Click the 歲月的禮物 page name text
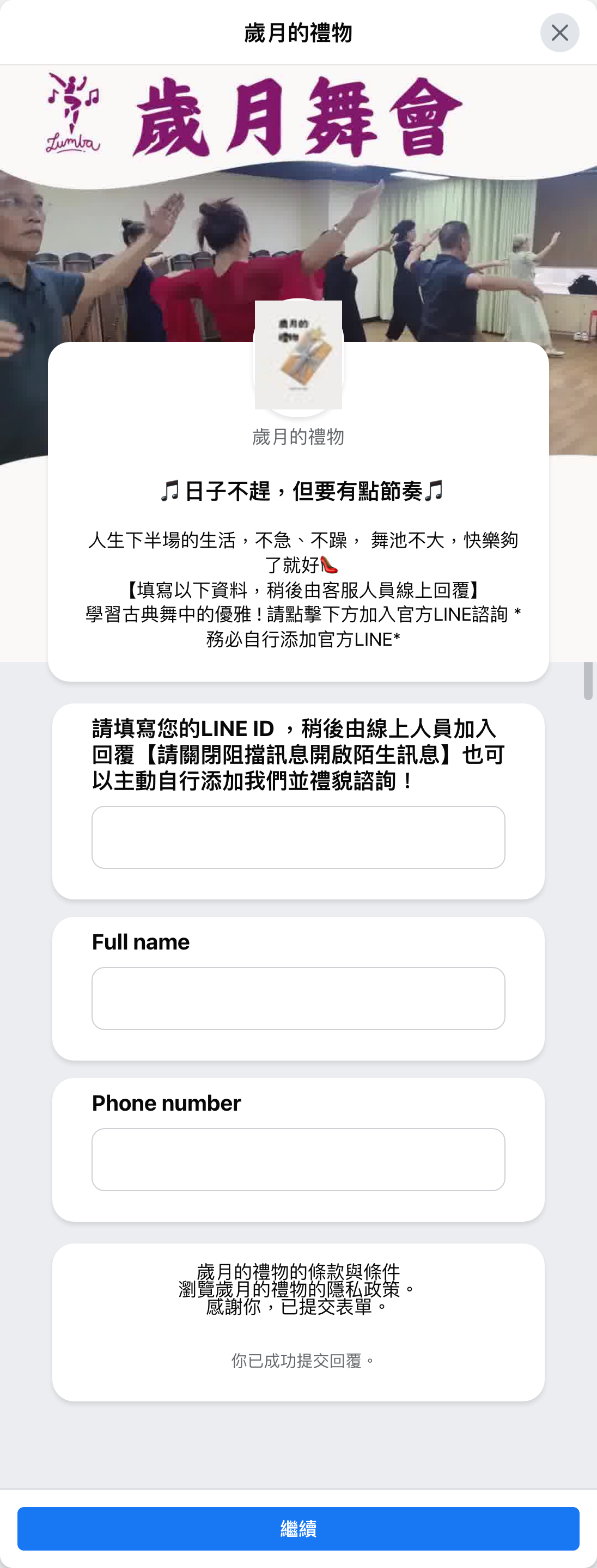 tap(298, 436)
